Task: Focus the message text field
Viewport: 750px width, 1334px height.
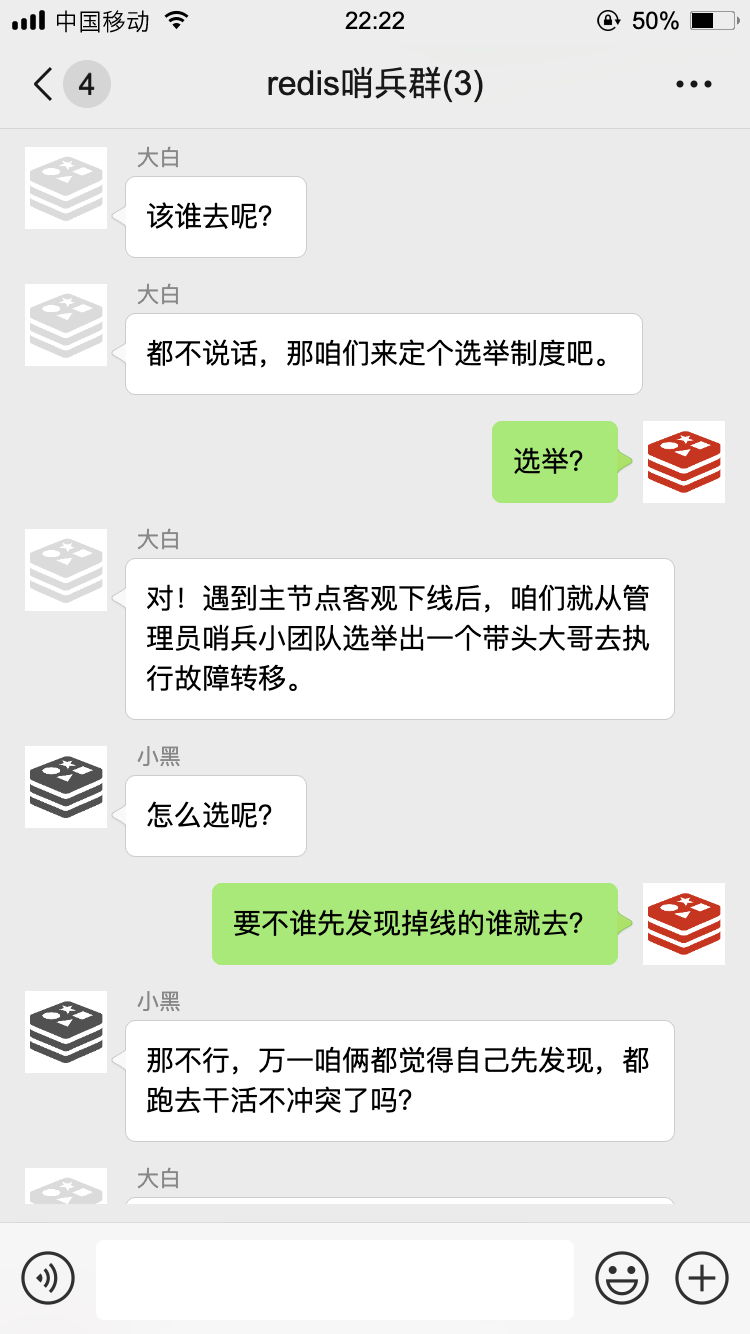Action: (x=334, y=1279)
